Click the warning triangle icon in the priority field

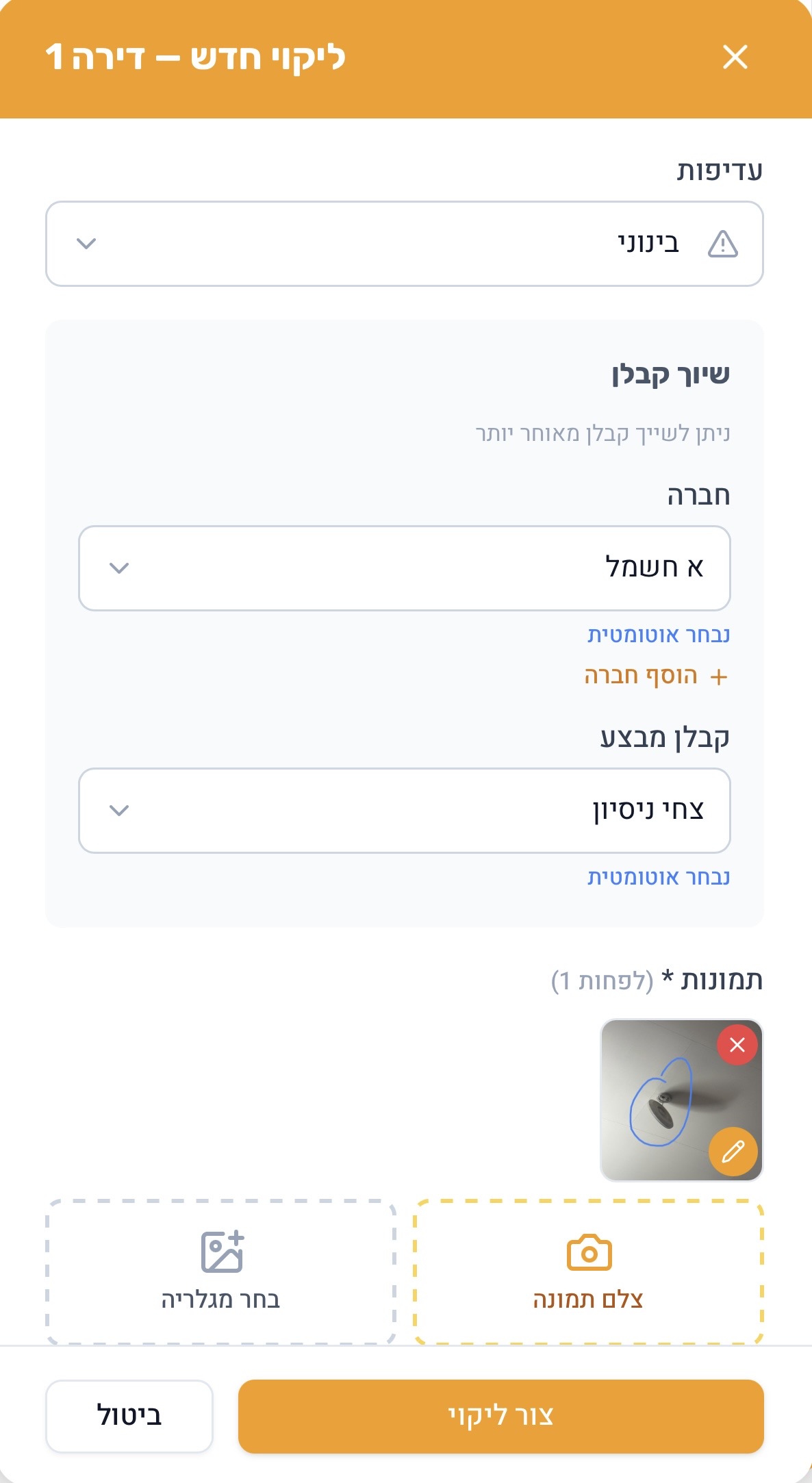724,244
